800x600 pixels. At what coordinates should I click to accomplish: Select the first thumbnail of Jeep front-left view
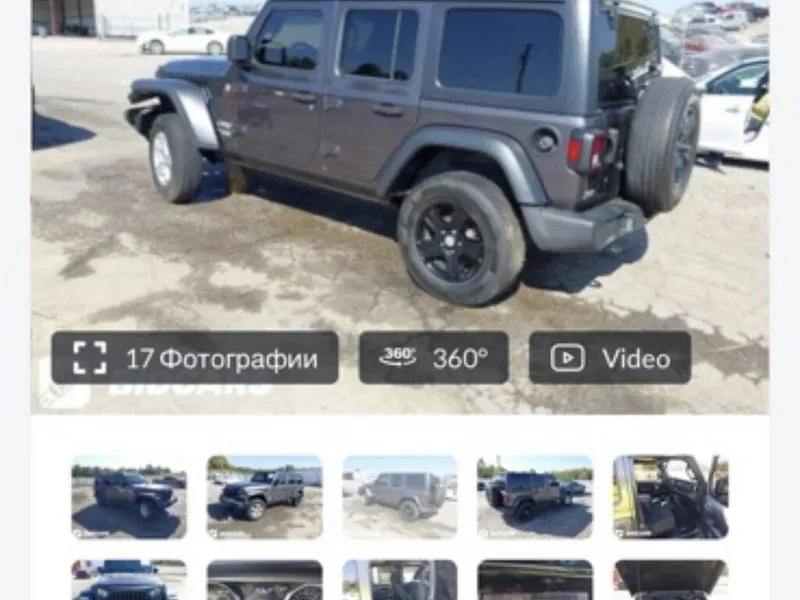pyautogui.click(x=128, y=497)
